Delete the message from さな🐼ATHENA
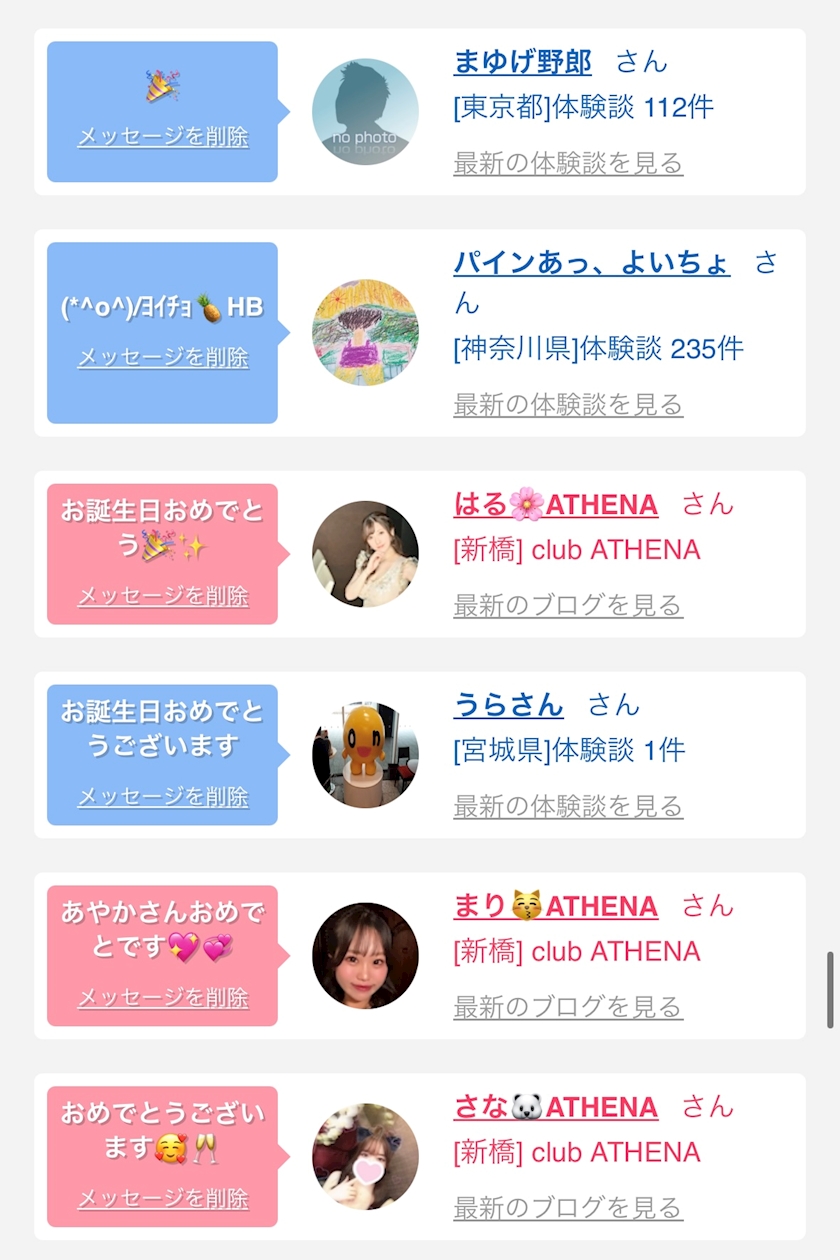This screenshot has width=840, height=1260. click(163, 1199)
